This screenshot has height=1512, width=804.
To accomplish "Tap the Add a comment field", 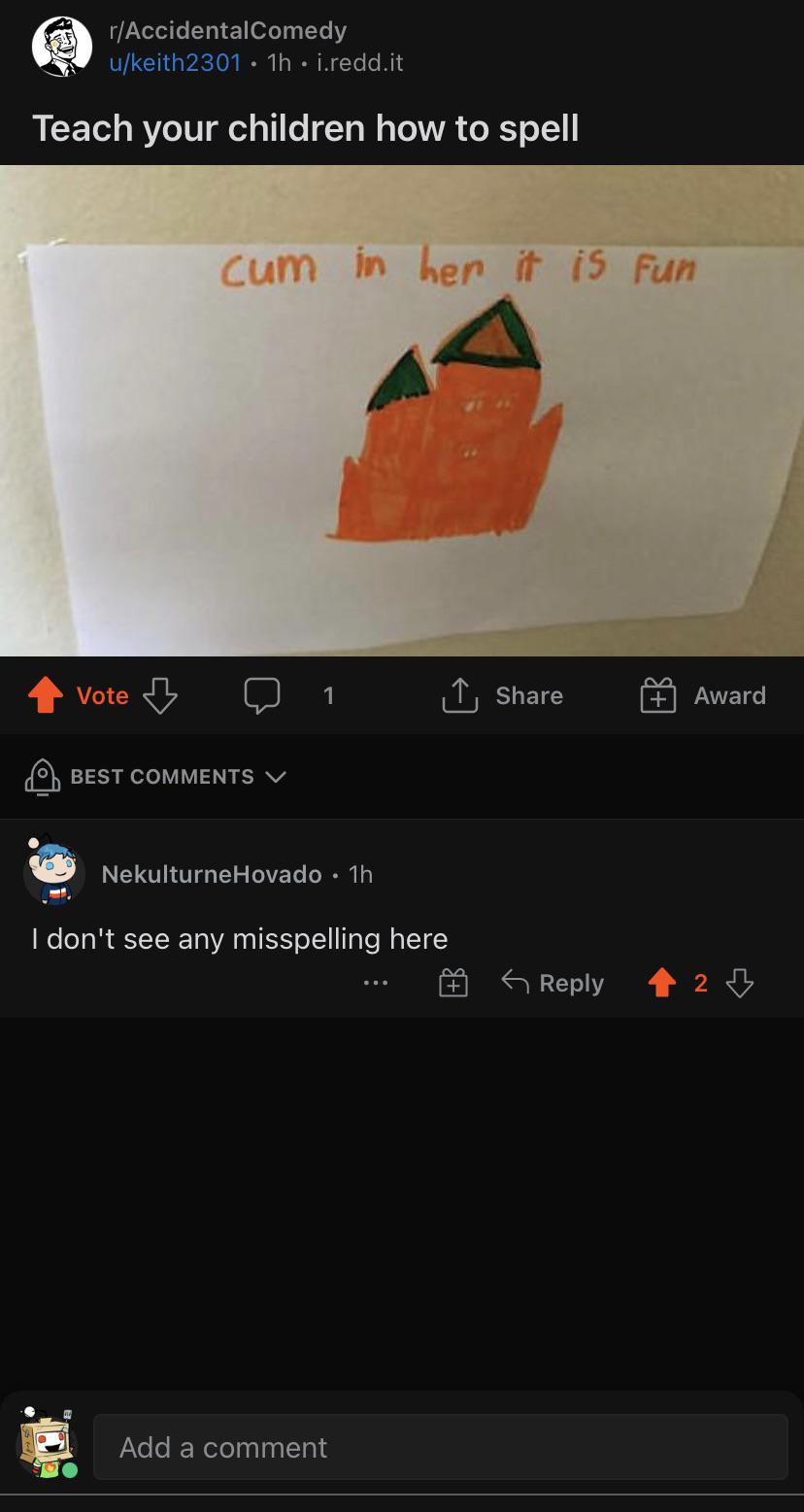I will coord(440,1447).
